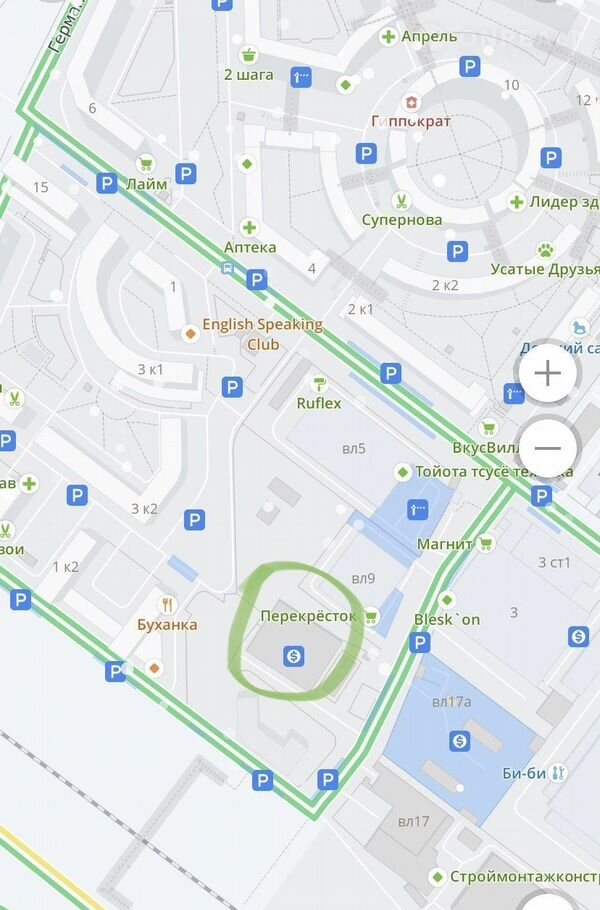Select the Гиппократ clinic marker

coord(411,102)
